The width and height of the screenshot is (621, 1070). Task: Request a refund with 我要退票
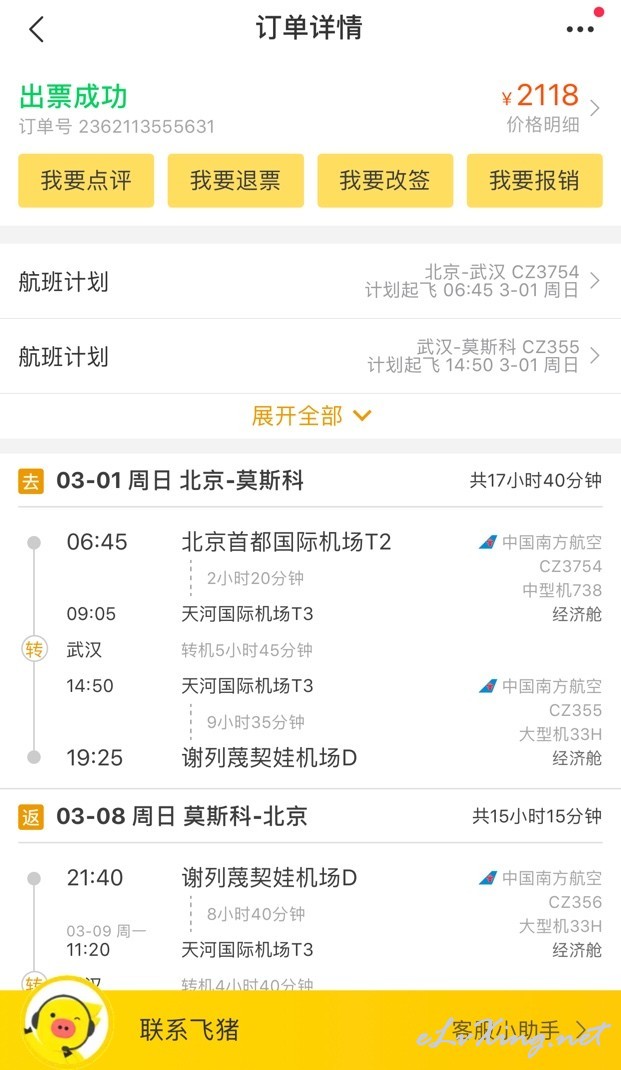tap(235, 180)
